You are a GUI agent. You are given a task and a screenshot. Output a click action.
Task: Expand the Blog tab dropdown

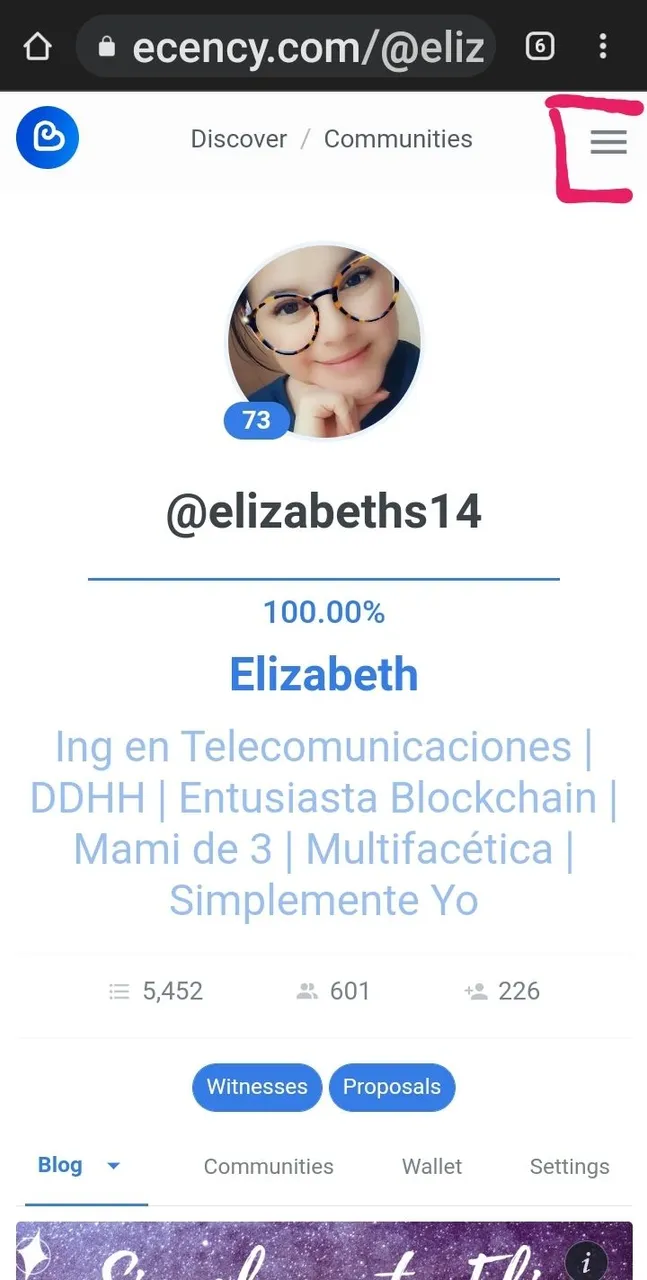114,1166
